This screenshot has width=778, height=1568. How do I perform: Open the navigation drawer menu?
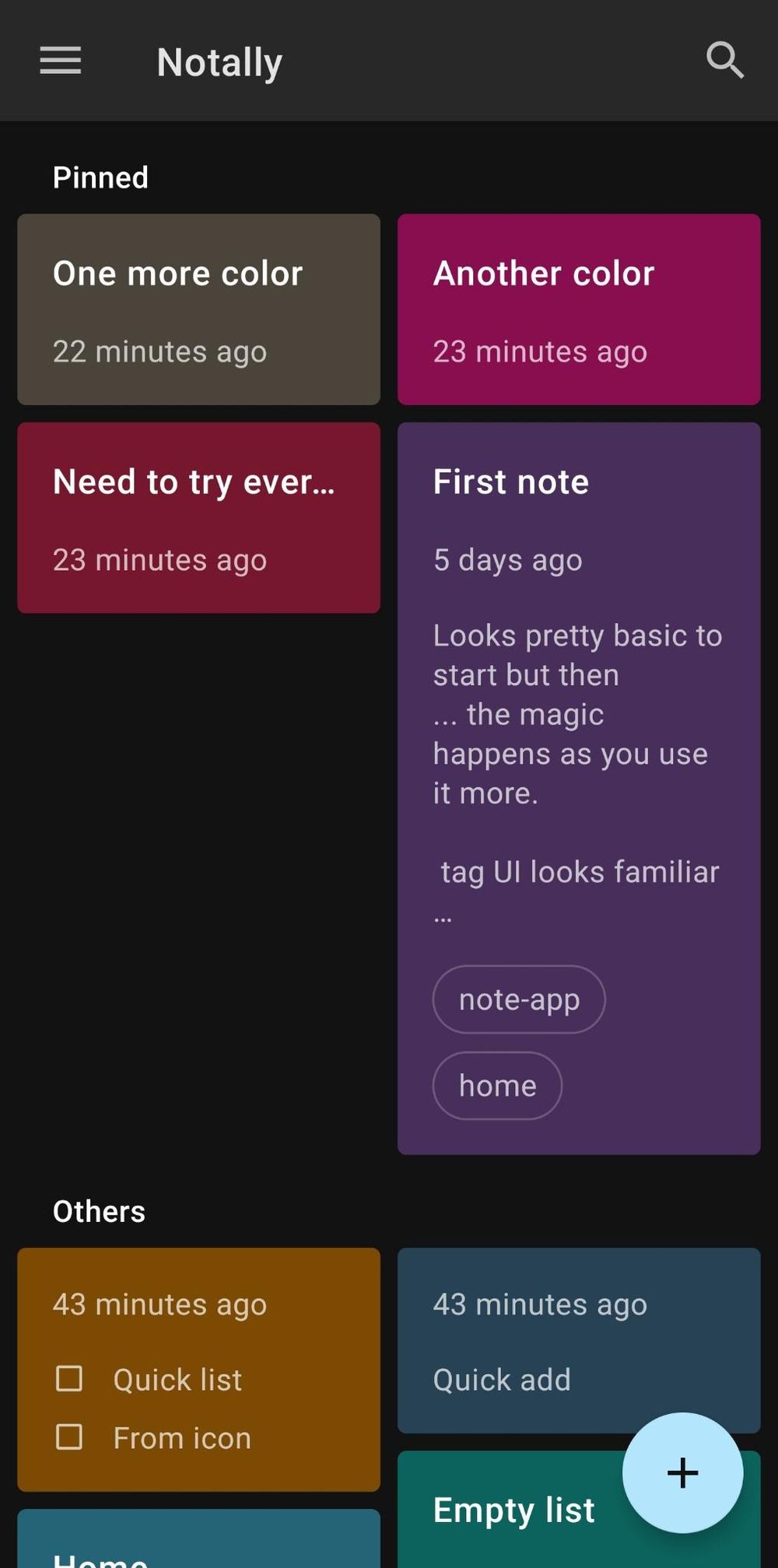61,61
